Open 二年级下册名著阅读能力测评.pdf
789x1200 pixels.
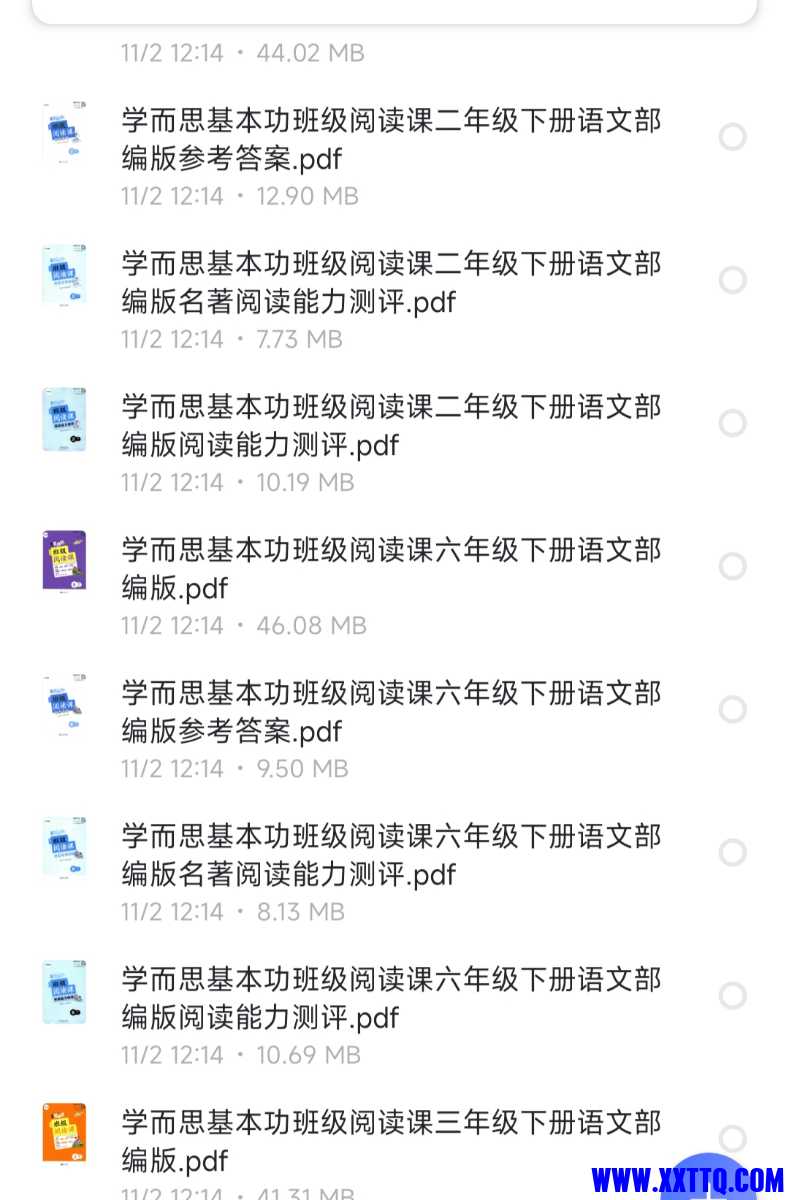390,283
